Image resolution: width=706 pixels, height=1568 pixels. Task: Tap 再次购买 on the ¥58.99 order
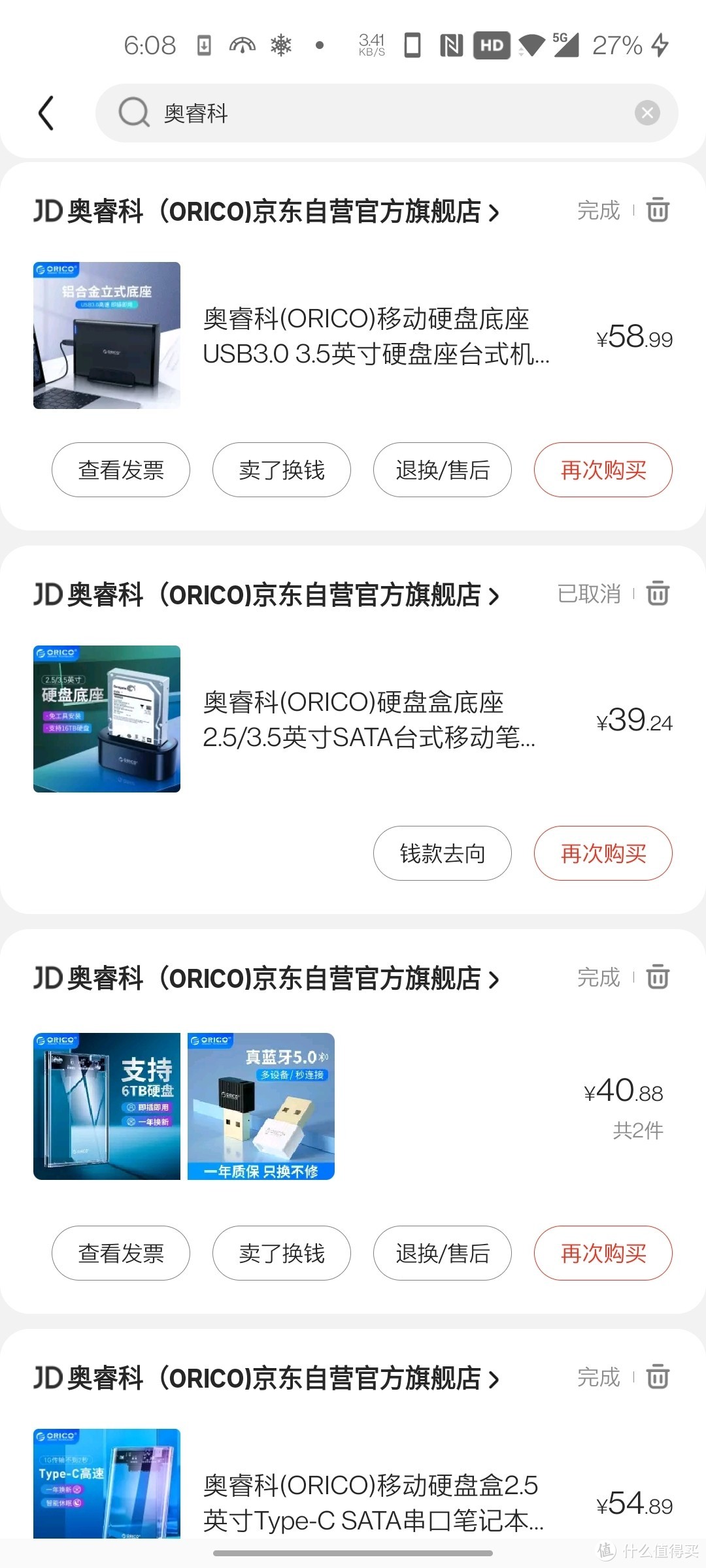(602, 470)
